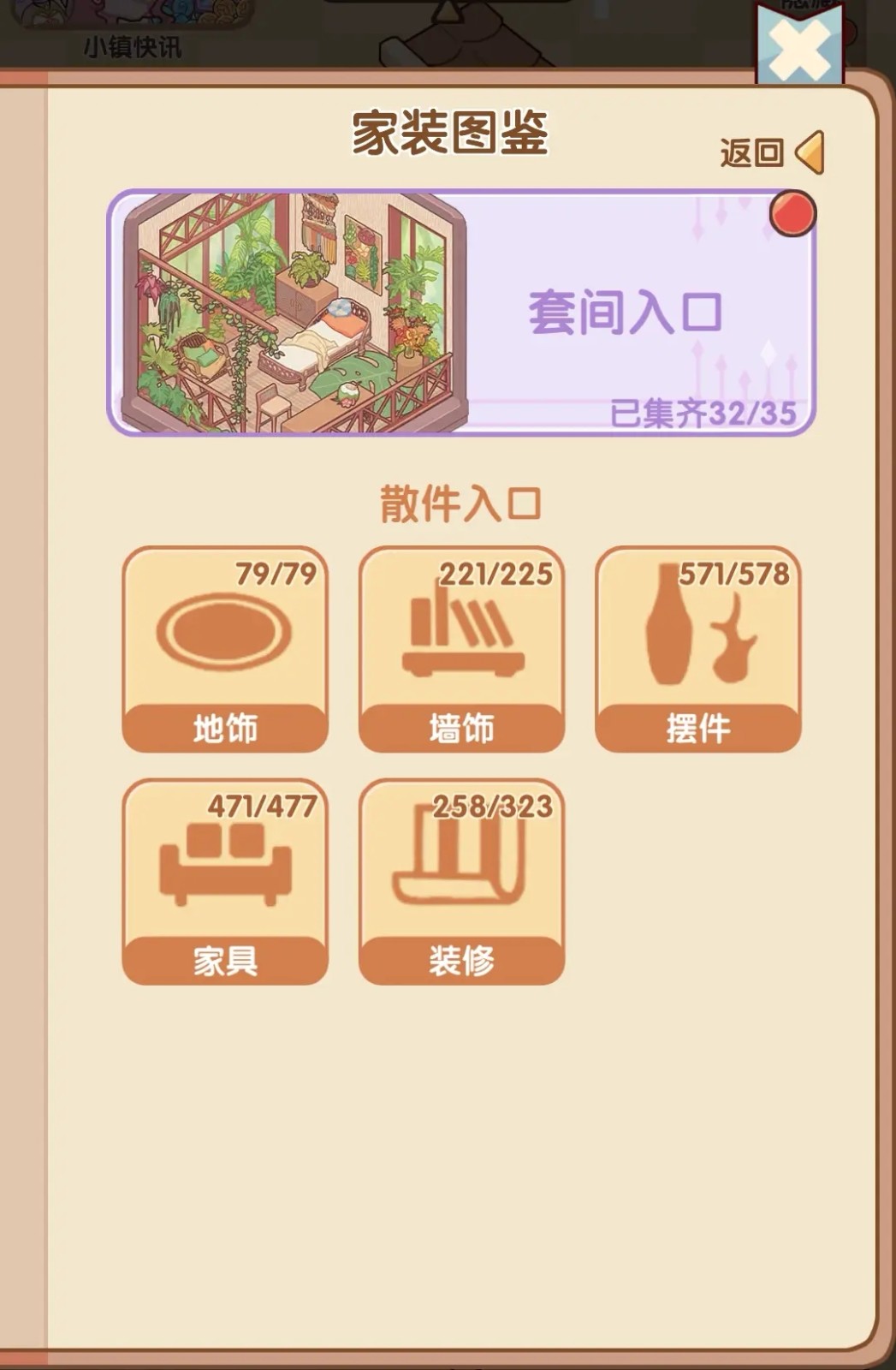Go to the 装修 category
The height and width of the screenshot is (1370, 896).
(x=461, y=882)
